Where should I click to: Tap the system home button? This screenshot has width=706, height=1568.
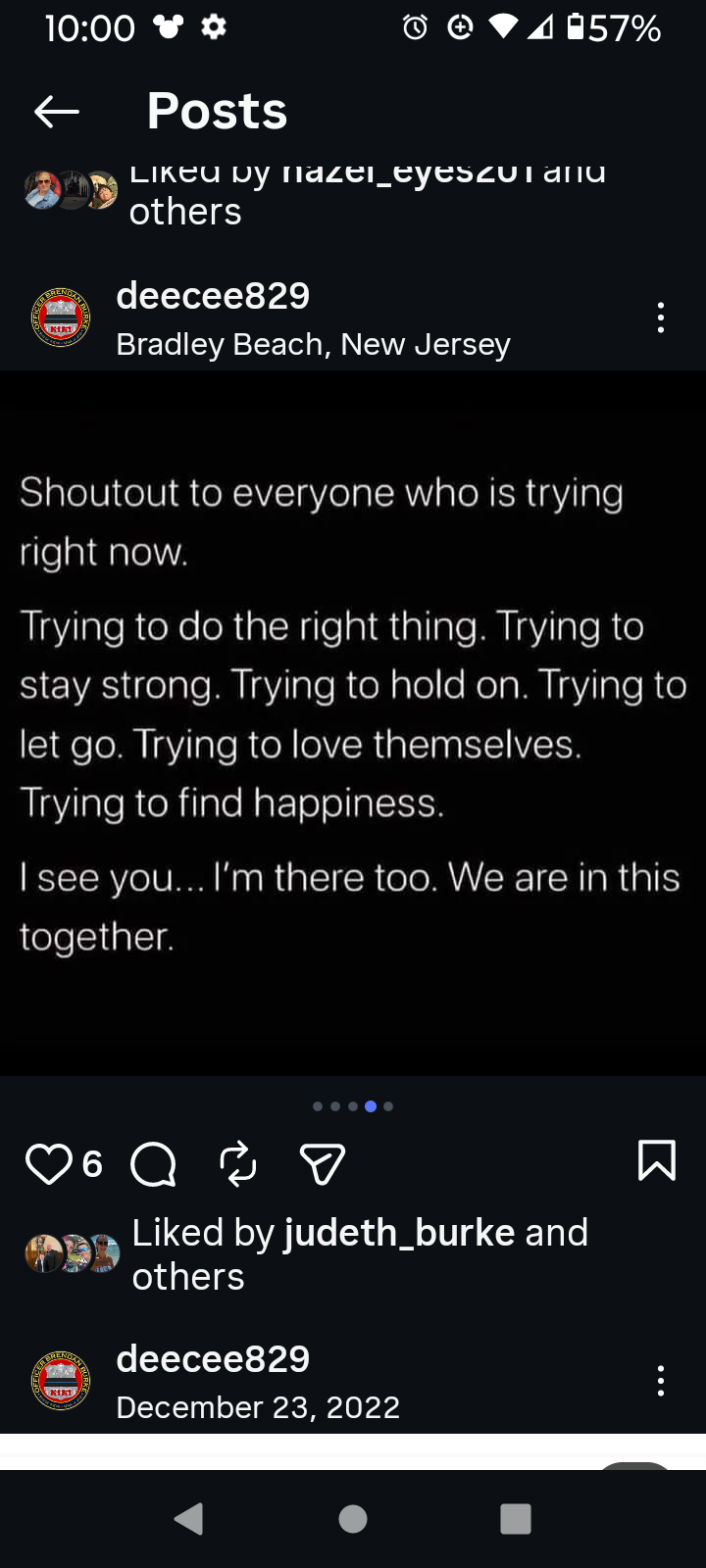(x=353, y=1518)
